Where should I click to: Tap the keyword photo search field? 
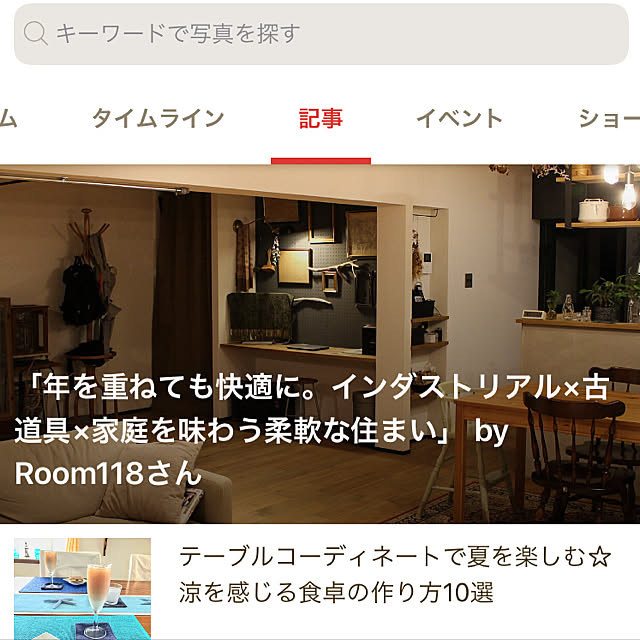click(320, 34)
